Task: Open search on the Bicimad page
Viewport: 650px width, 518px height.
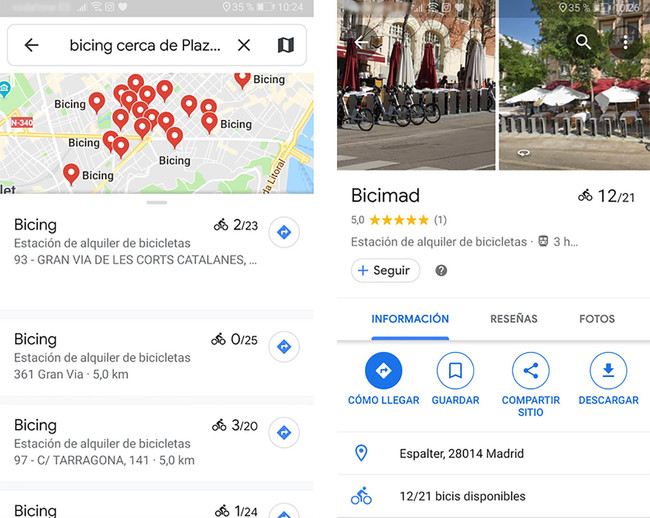Action: tap(584, 42)
